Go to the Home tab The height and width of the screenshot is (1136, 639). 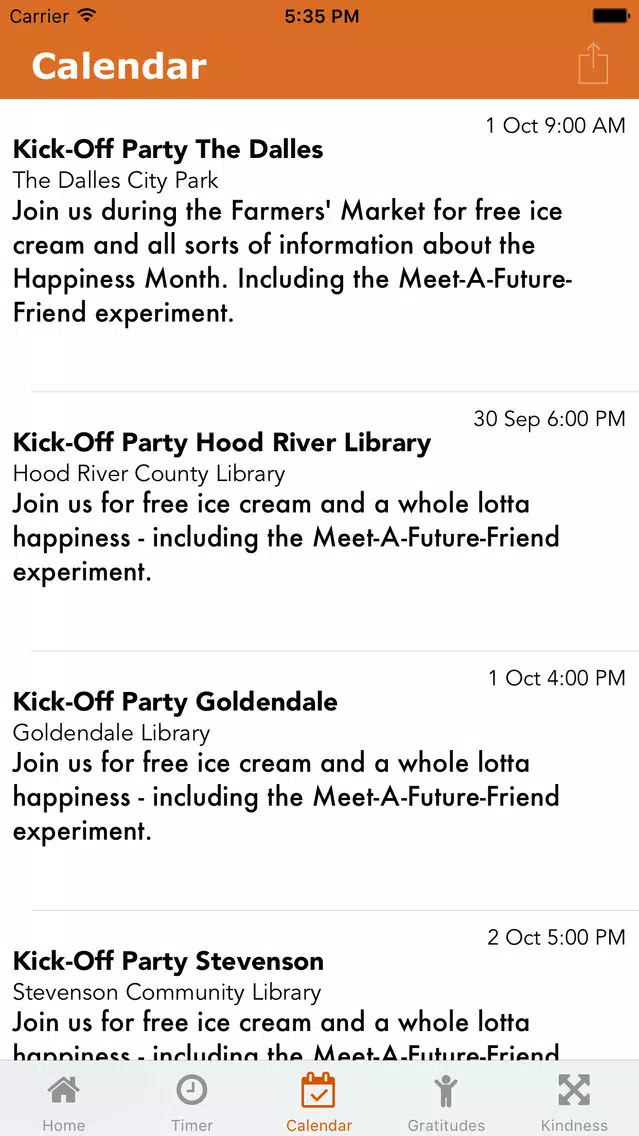point(64,1100)
